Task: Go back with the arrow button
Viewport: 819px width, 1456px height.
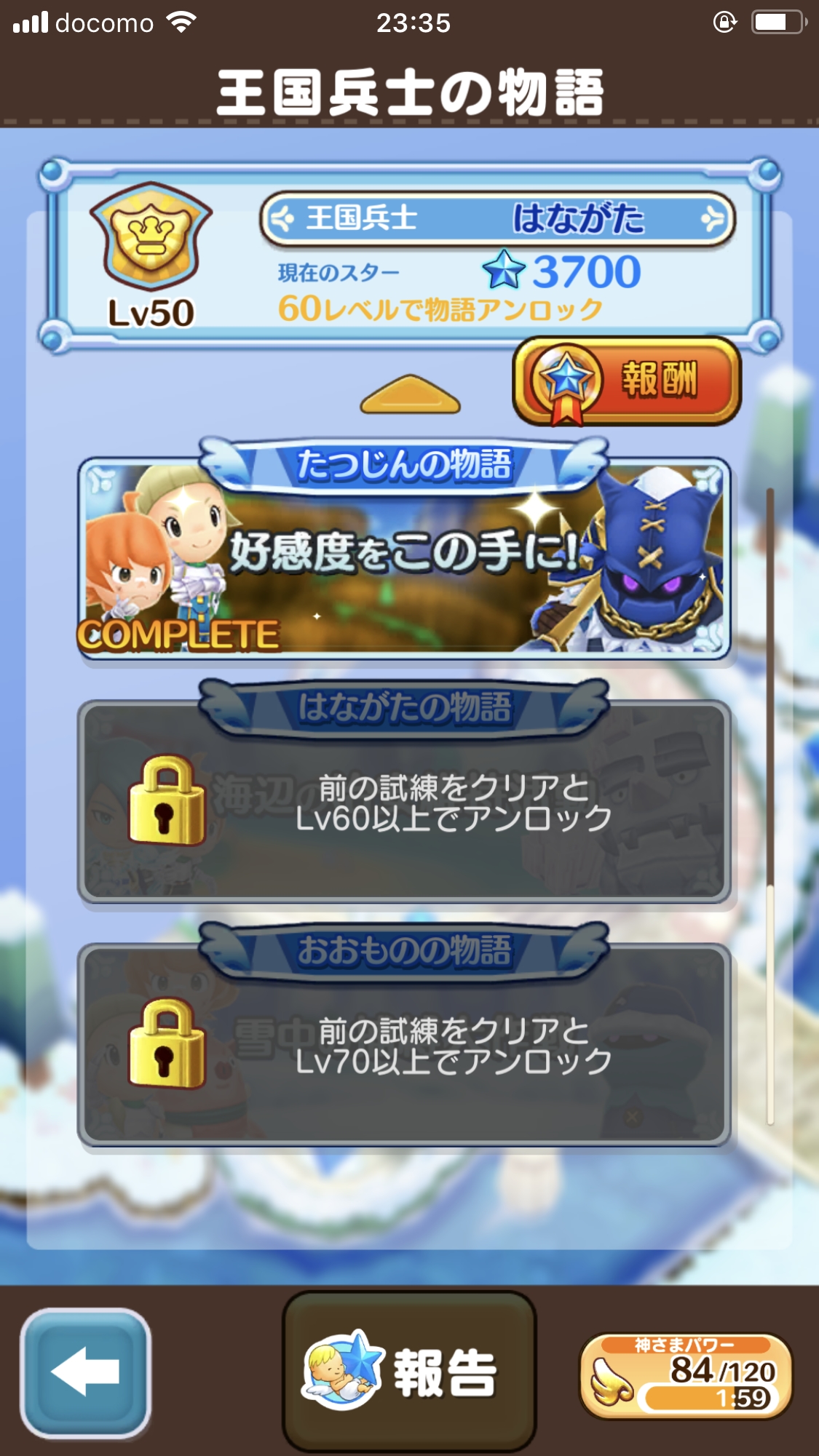Action: (85, 1372)
